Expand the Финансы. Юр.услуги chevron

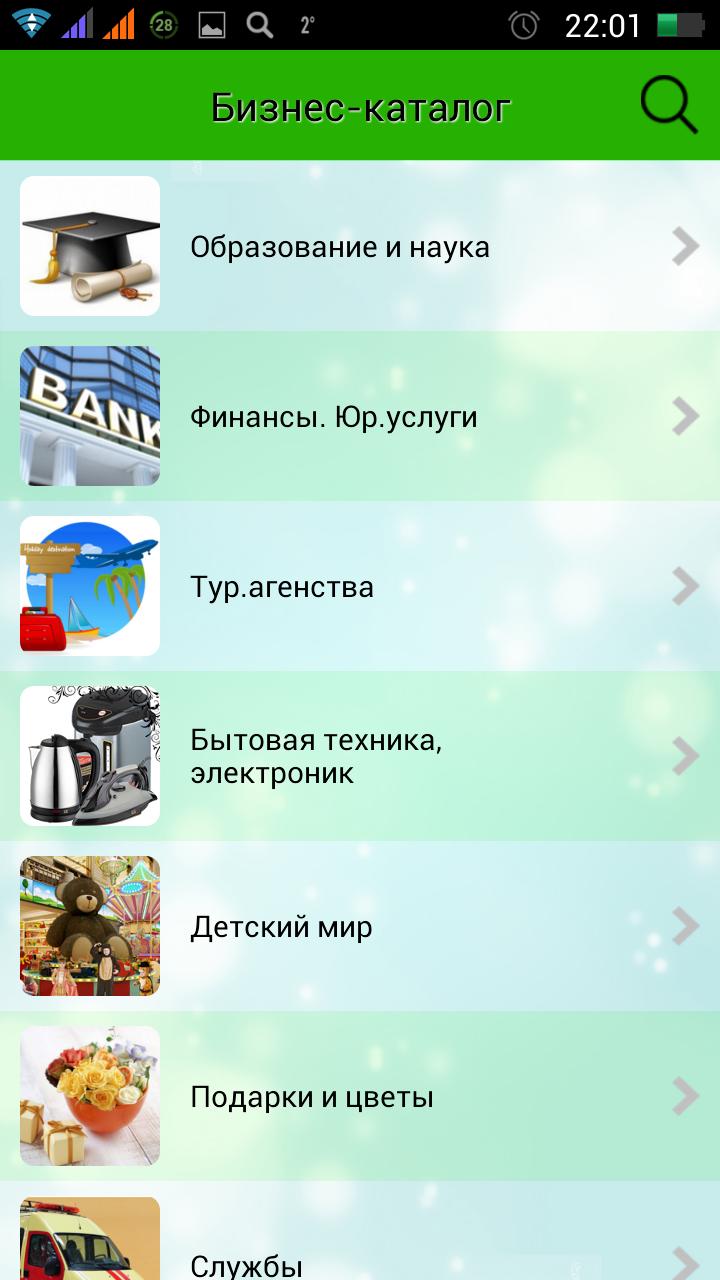pyautogui.click(x=684, y=415)
